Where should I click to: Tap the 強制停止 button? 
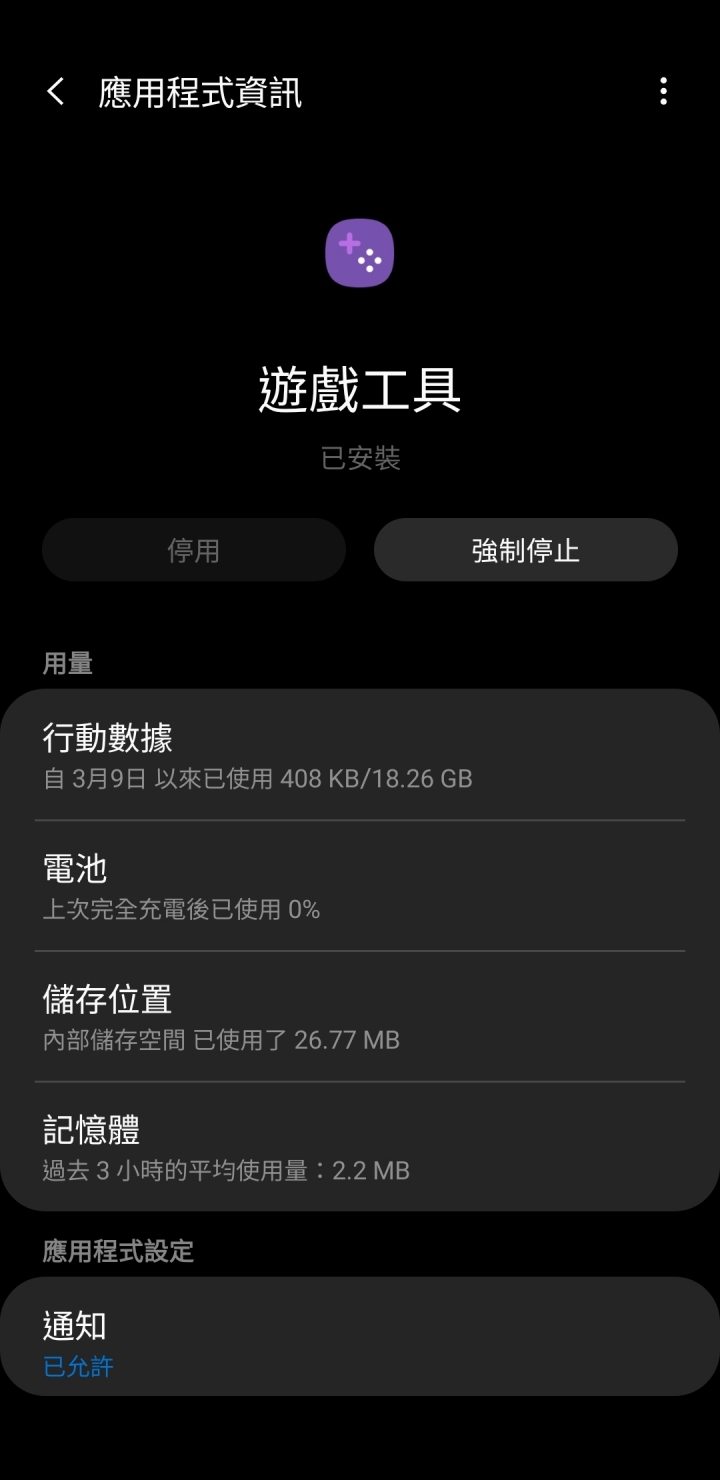click(x=525, y=550)
